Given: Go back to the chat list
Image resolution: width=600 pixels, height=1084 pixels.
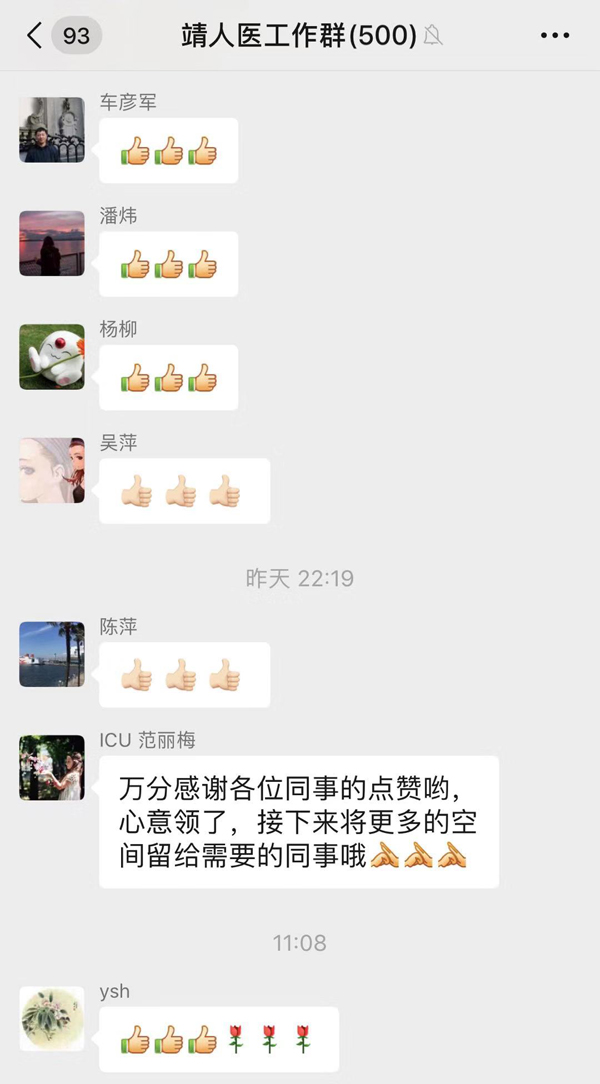Looking at the screenshot, I should point(35,36).
